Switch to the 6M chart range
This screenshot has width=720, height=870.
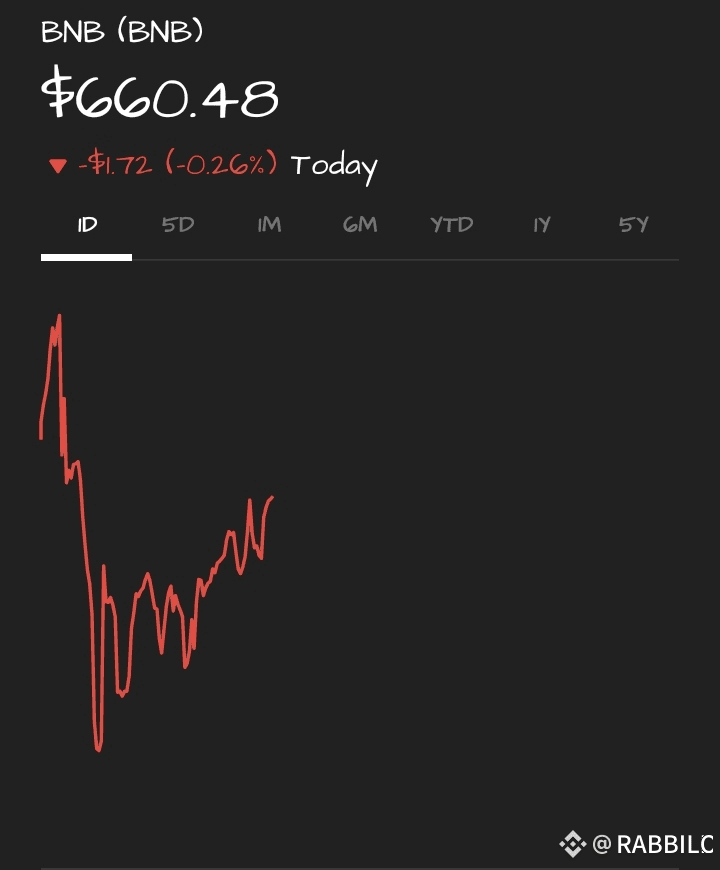pos(360,225)
